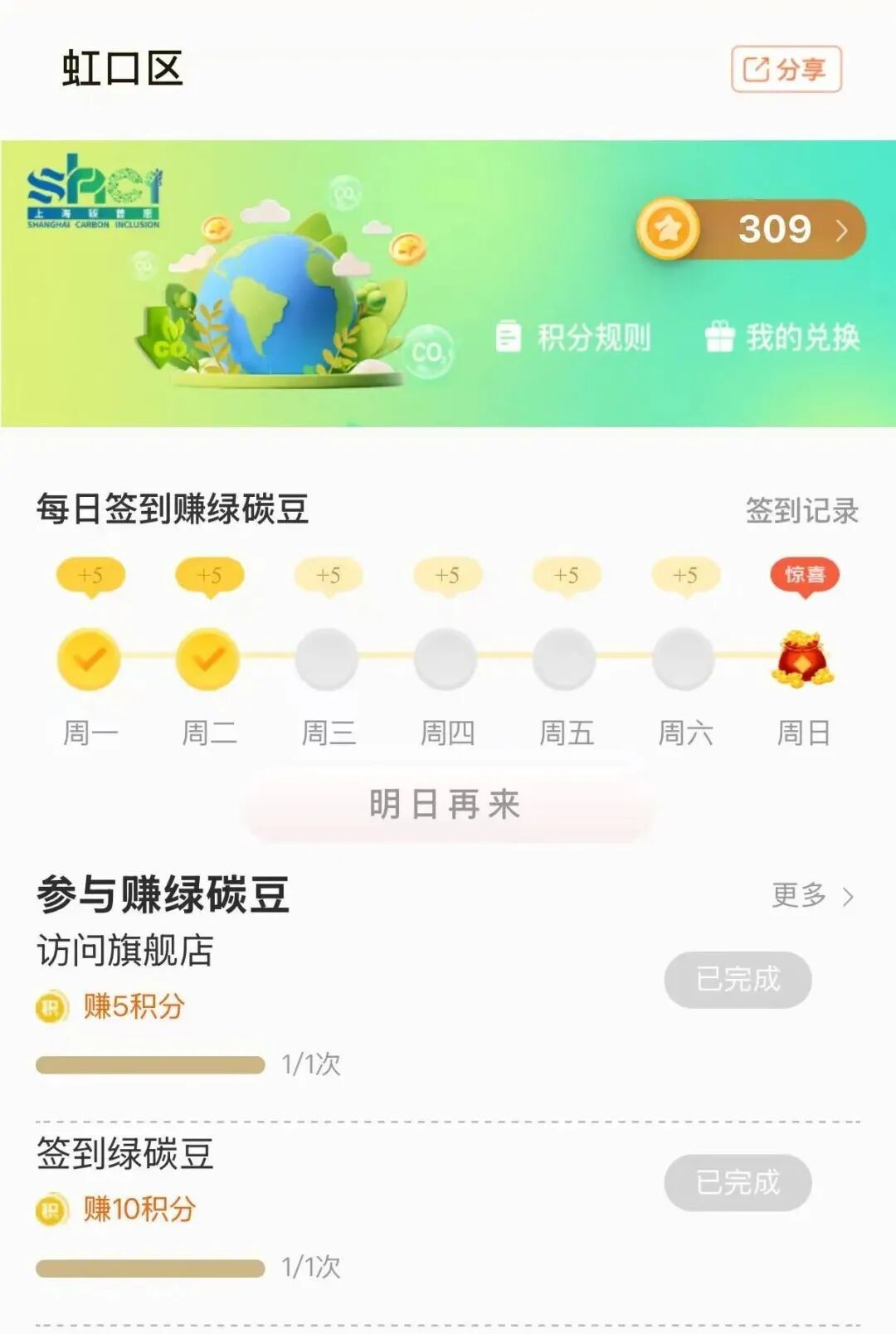Open the 周日 surprise reward bag
The image size is (896, 1334).
pos(803,660)
